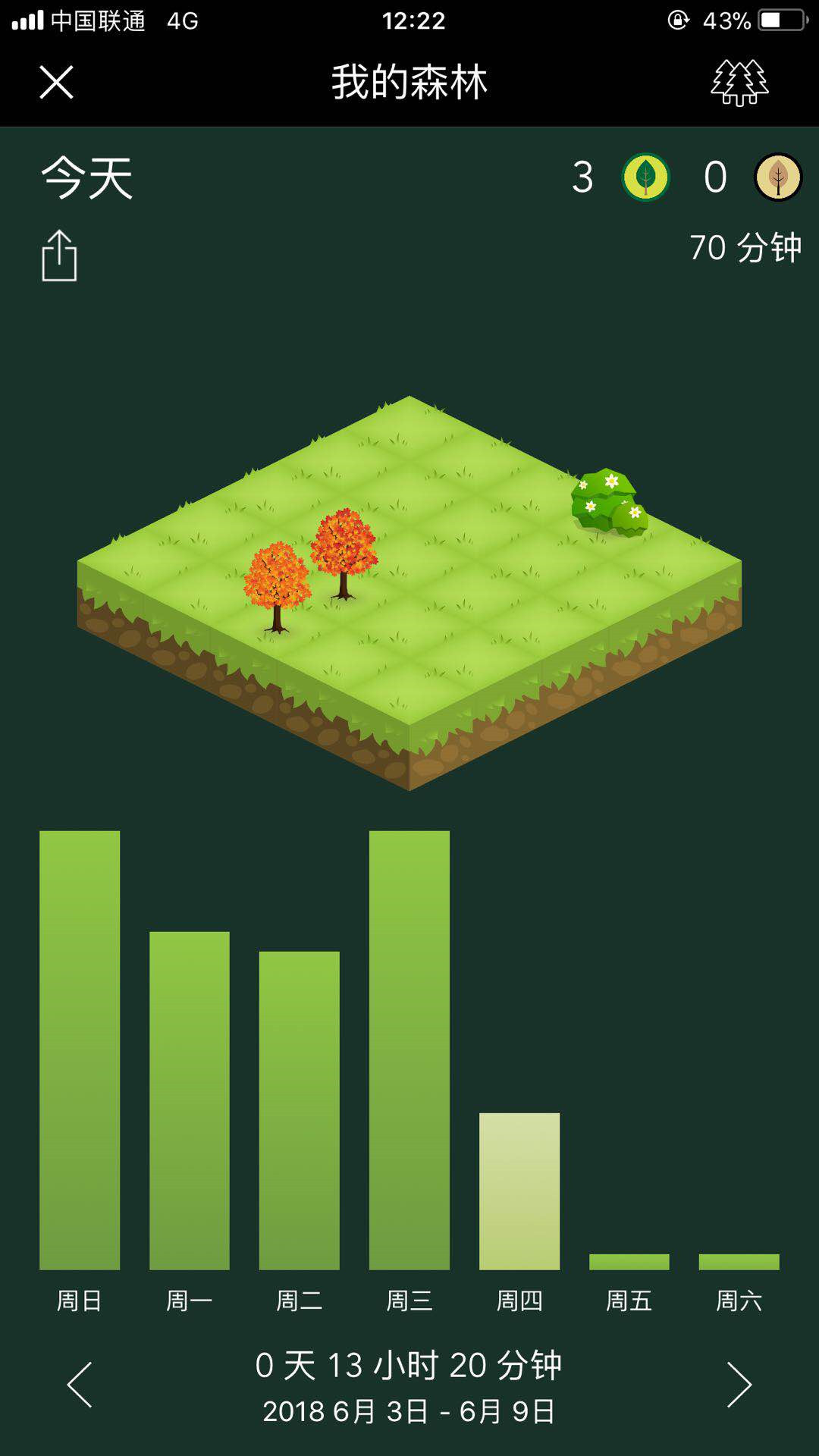The image size is (819, 1456).
Task: Select the 周日 bar in chart
Action: [80, 1050]
